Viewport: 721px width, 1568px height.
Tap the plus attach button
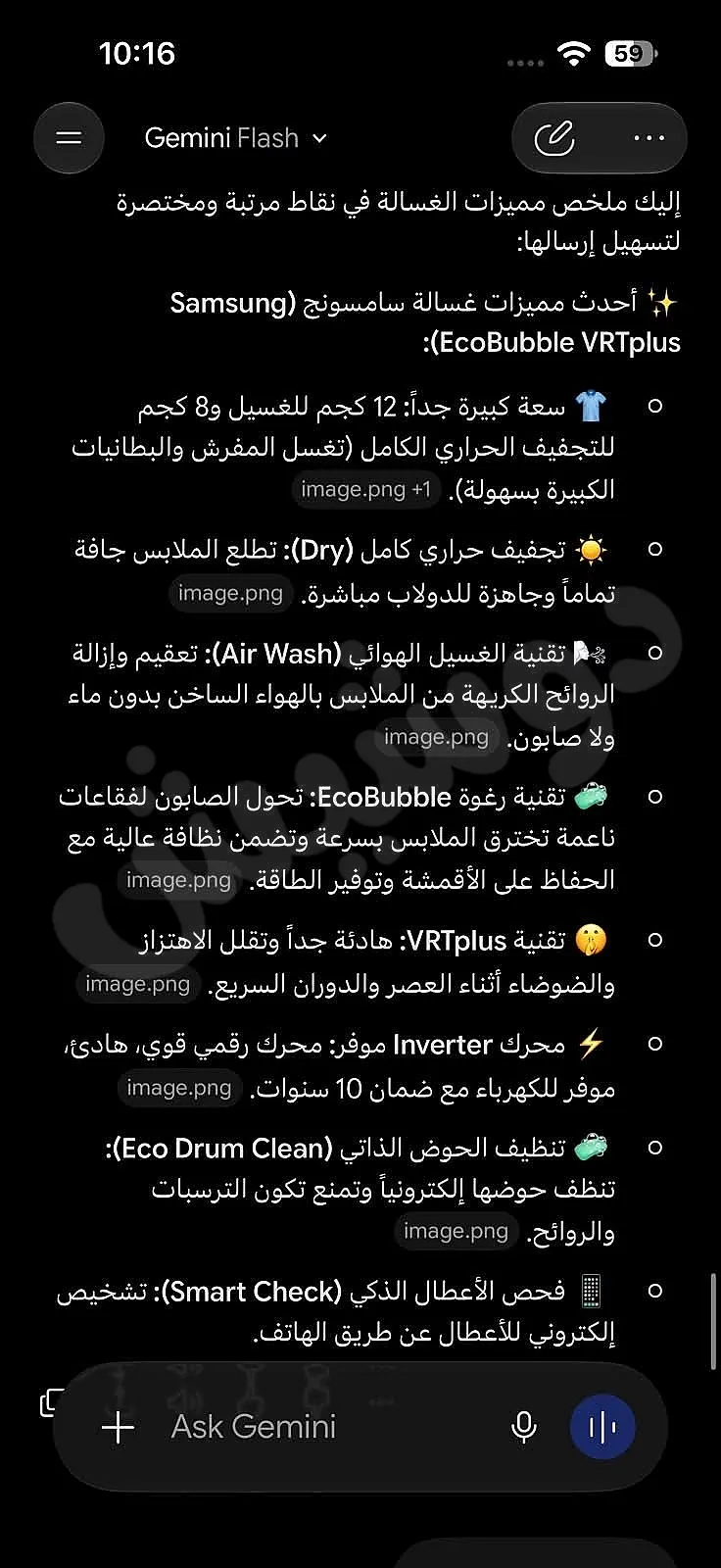coord(118,1427)
